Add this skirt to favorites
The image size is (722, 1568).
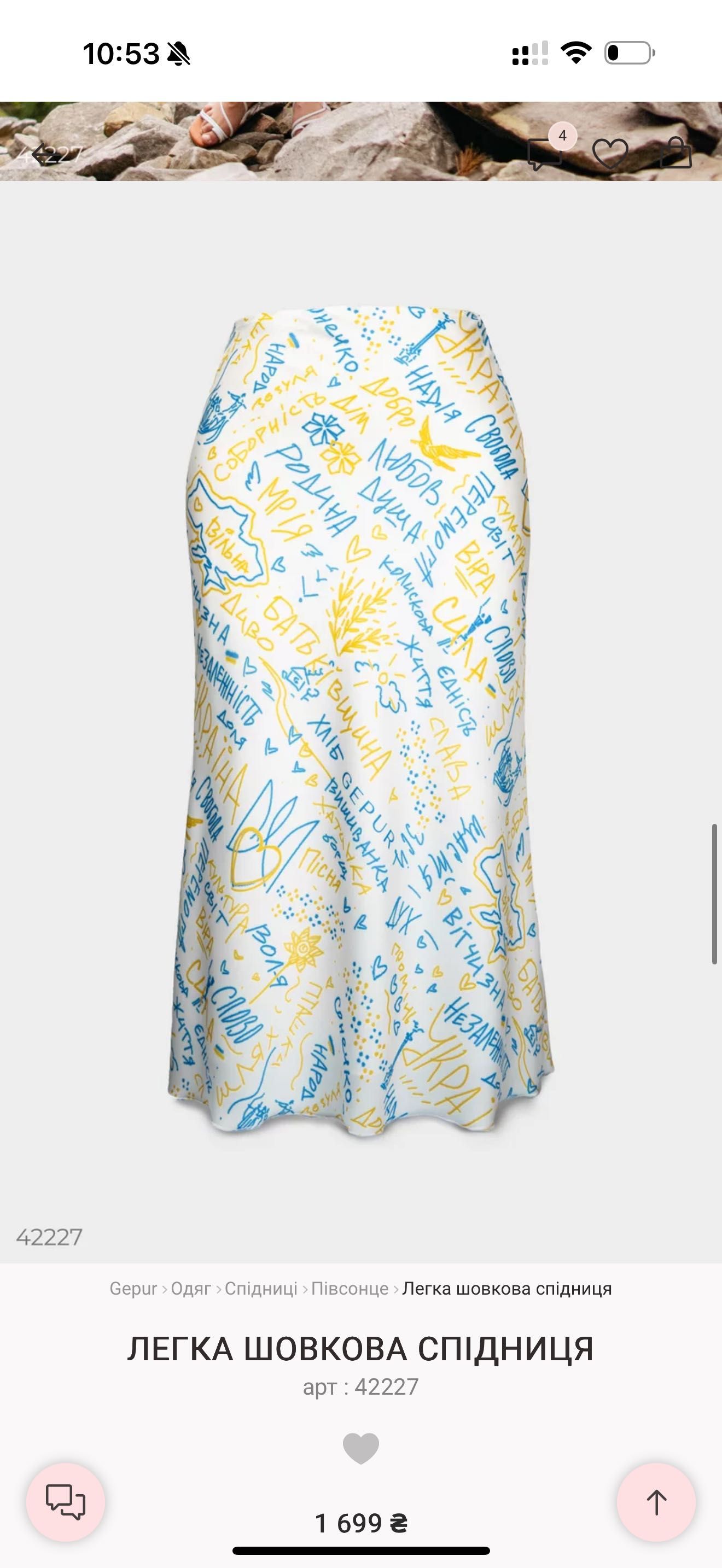point(360,1448)
